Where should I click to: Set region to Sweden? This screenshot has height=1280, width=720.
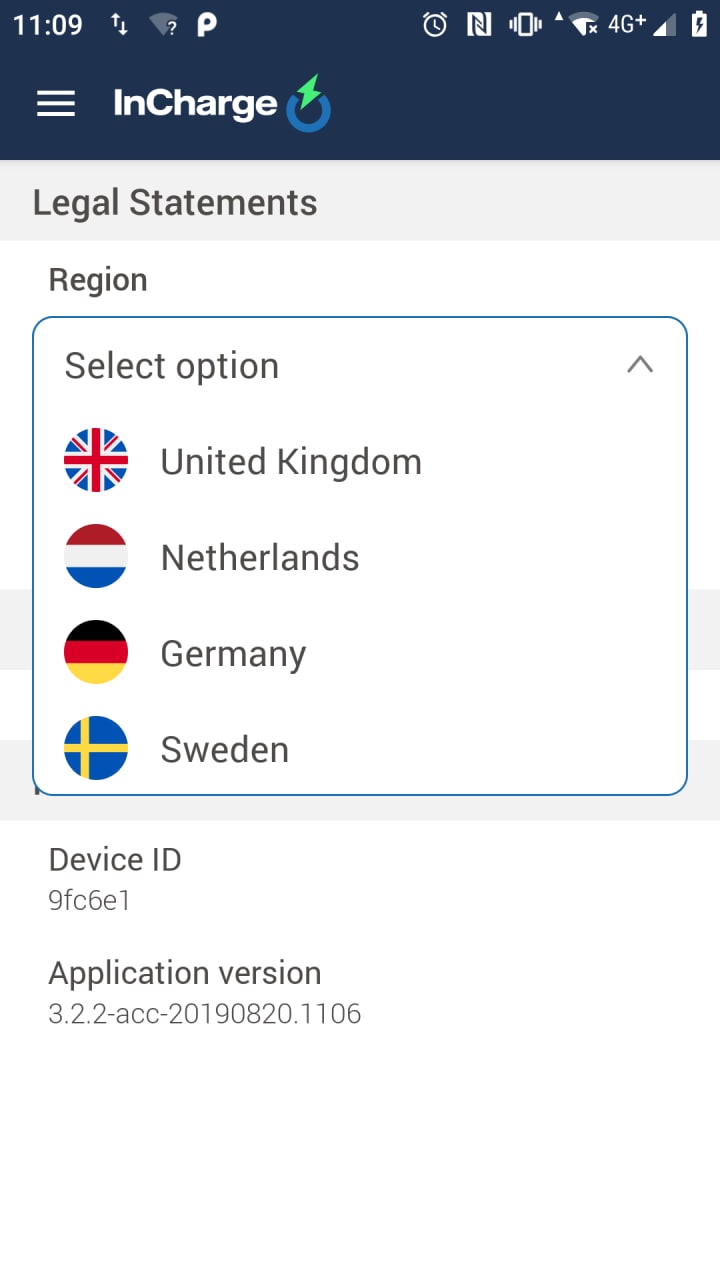point(360,749)
